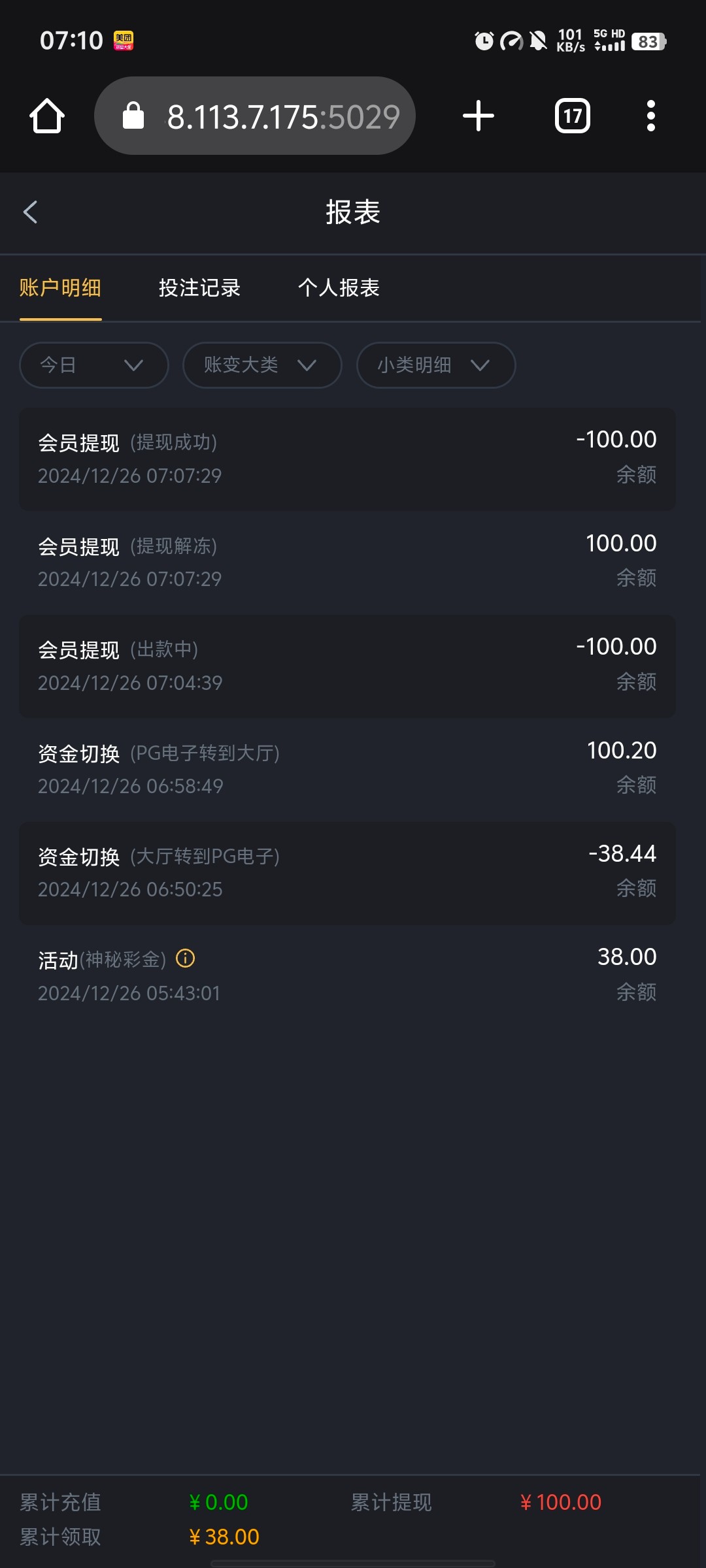Tap the address bar showing 8.113.7.175:5029
Screen dimensions: 706x1568
click(255, 116)
